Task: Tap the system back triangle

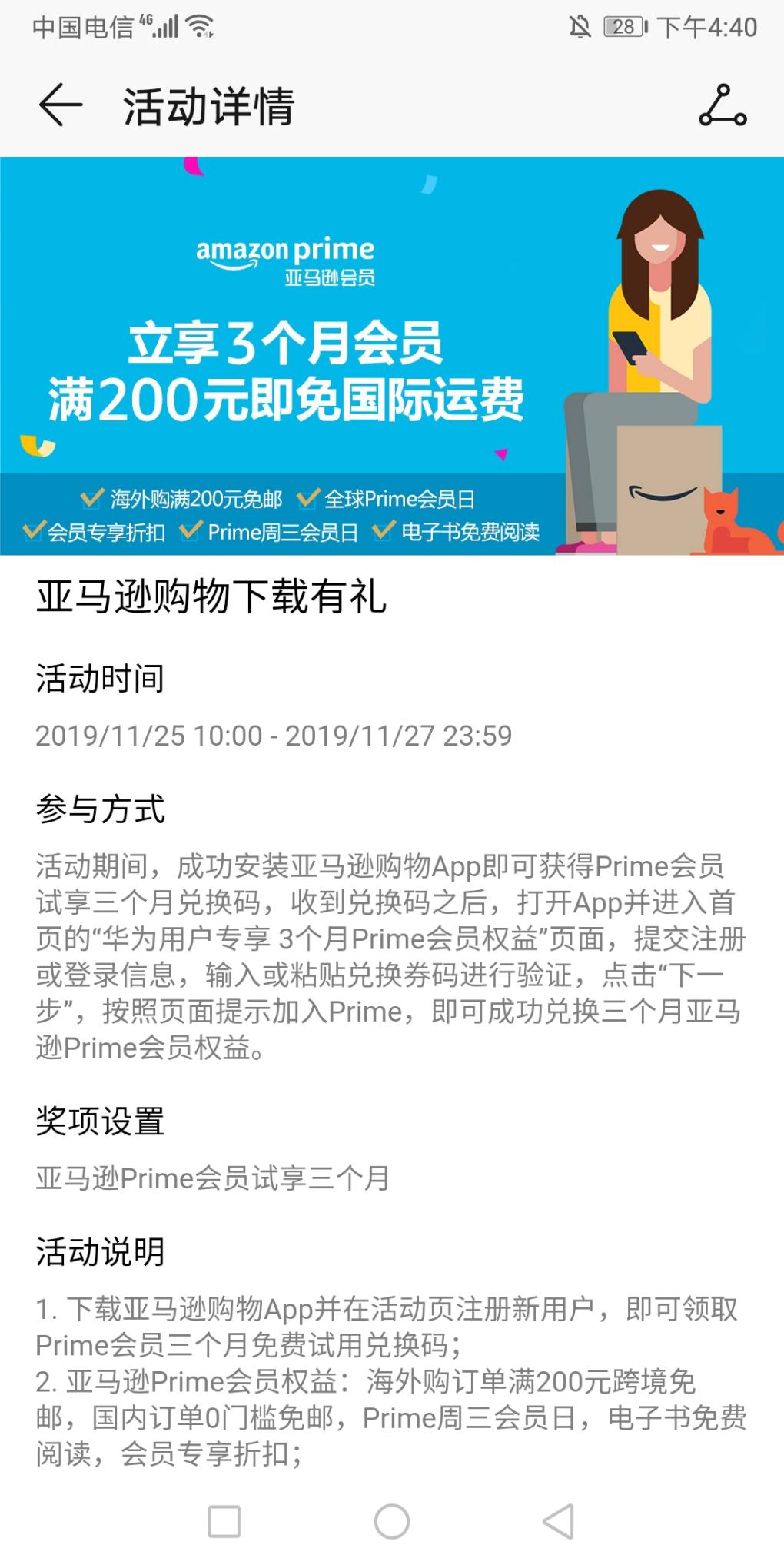Action: (x=559, y=1521)
